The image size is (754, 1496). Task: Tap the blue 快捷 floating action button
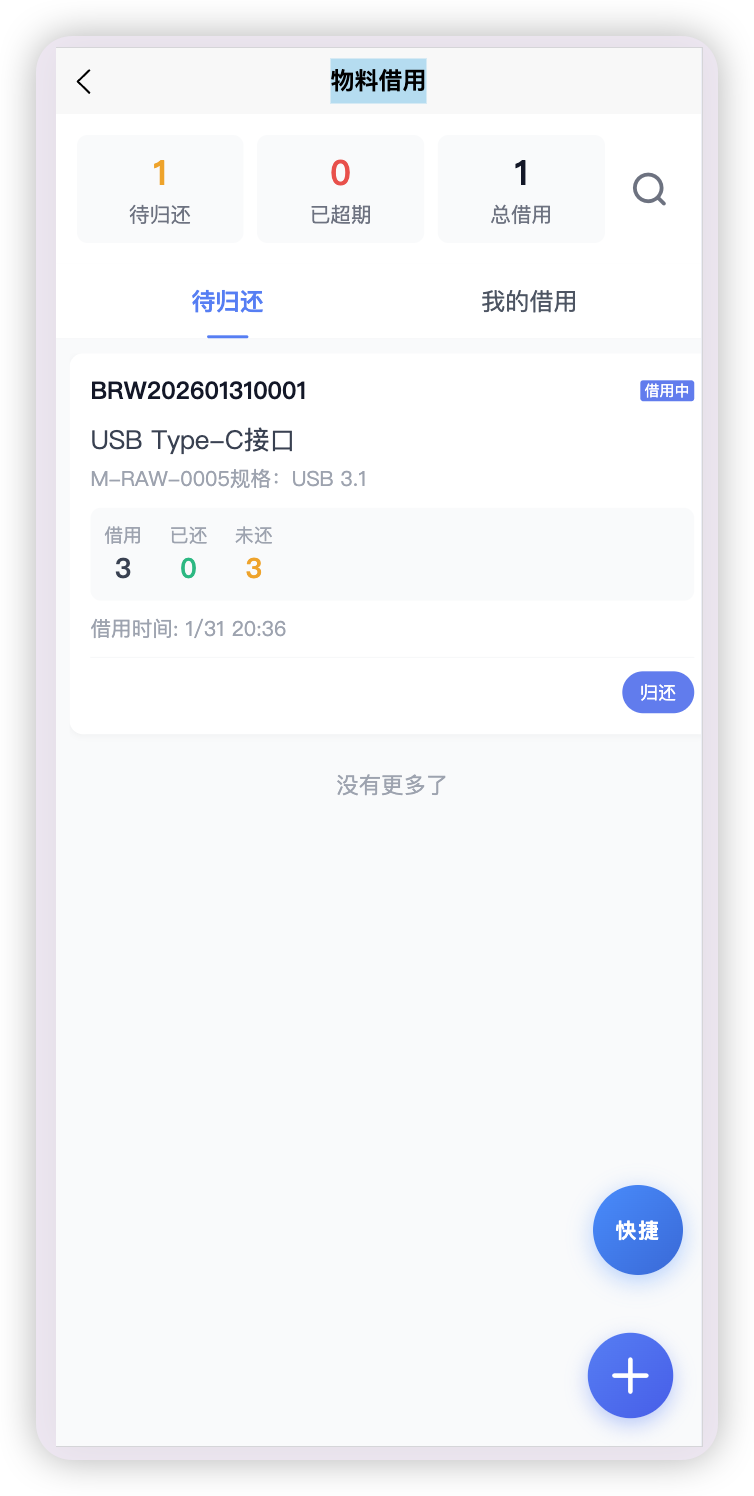pos(637,1230)
